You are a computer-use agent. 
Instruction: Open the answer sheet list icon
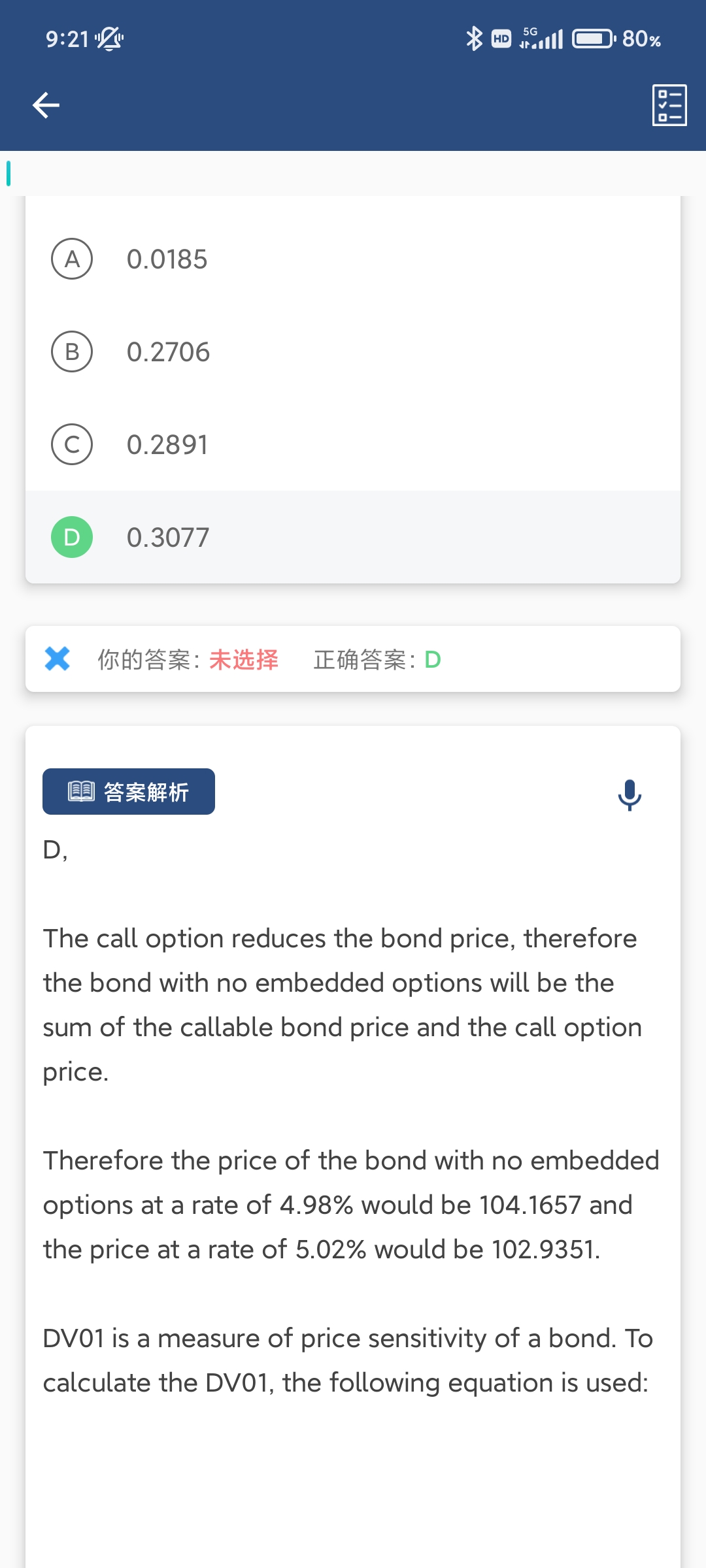click(x=669, y=105)
